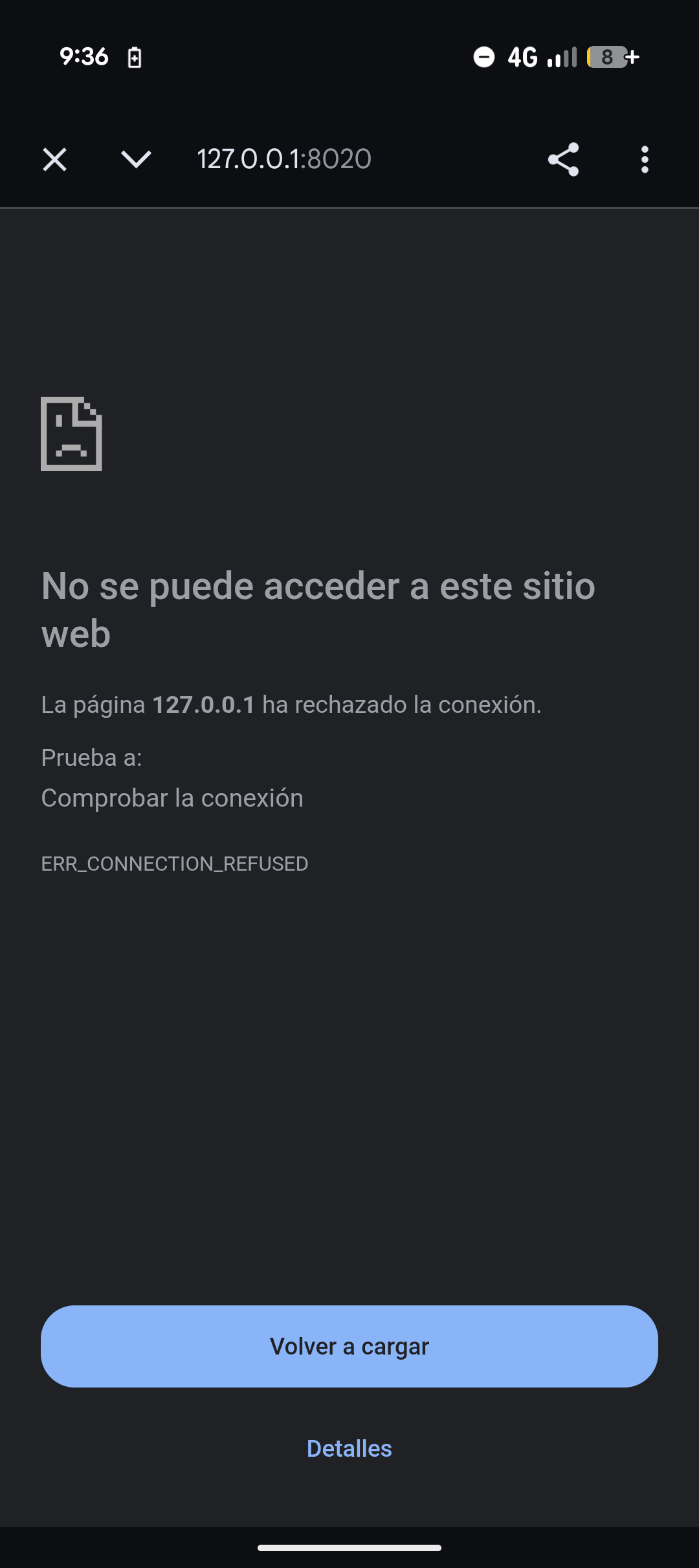Tap the Do Not Disturb status icon
This screenshot has width=699, height=1568.
[483, 56]
